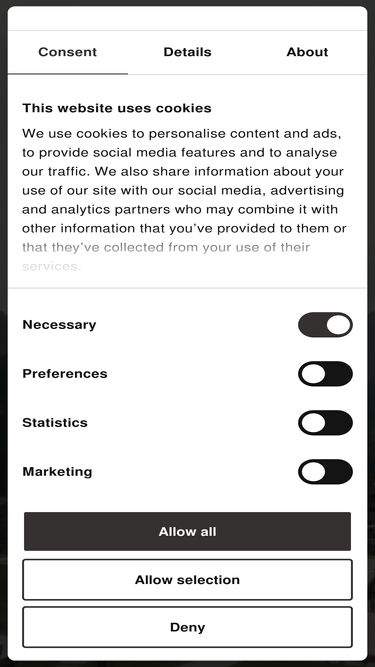Deny all optional cookies
The image size is (375, 667).
[x=188, y=627]
